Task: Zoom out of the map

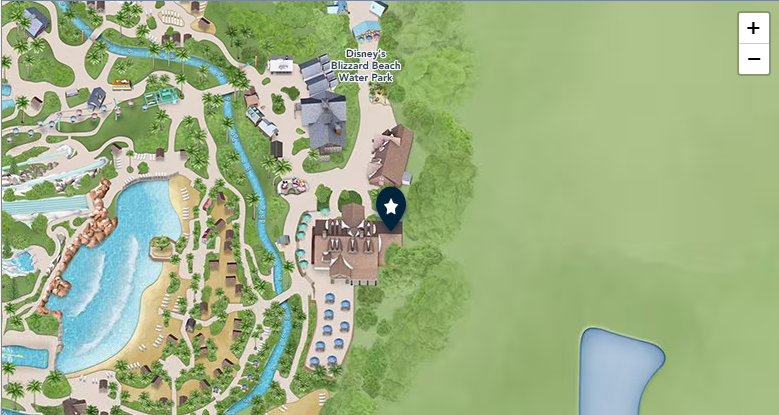Action: coord(753,59)
